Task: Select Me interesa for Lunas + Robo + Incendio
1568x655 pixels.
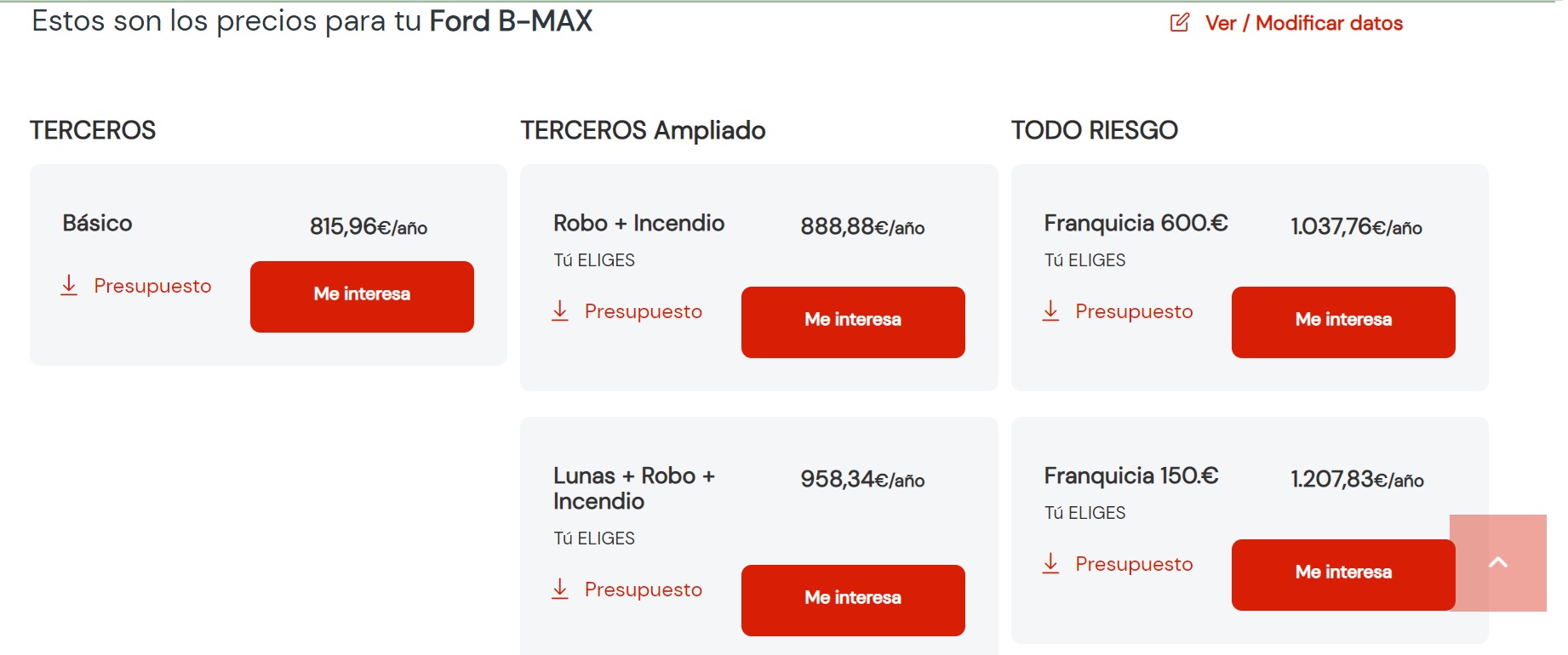Action: click(853, 600)
